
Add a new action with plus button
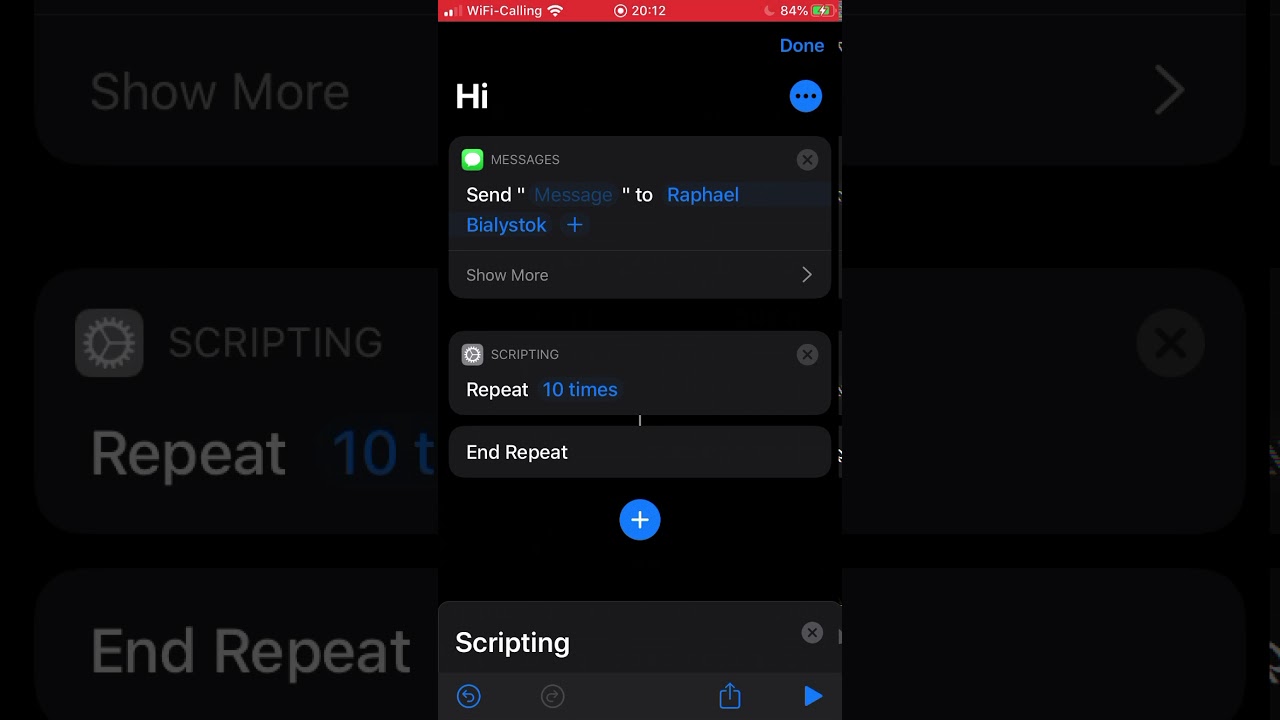[640, 520]
